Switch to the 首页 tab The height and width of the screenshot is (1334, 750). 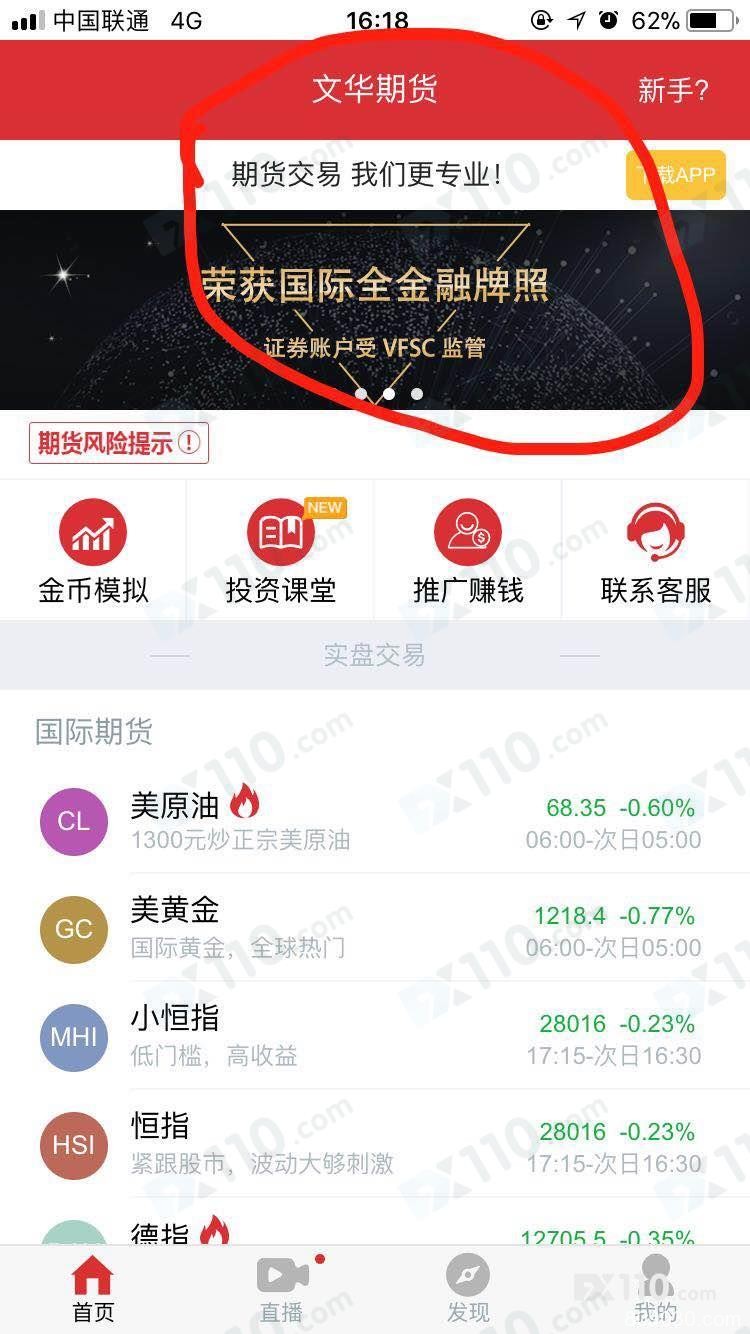[93, 1290]
